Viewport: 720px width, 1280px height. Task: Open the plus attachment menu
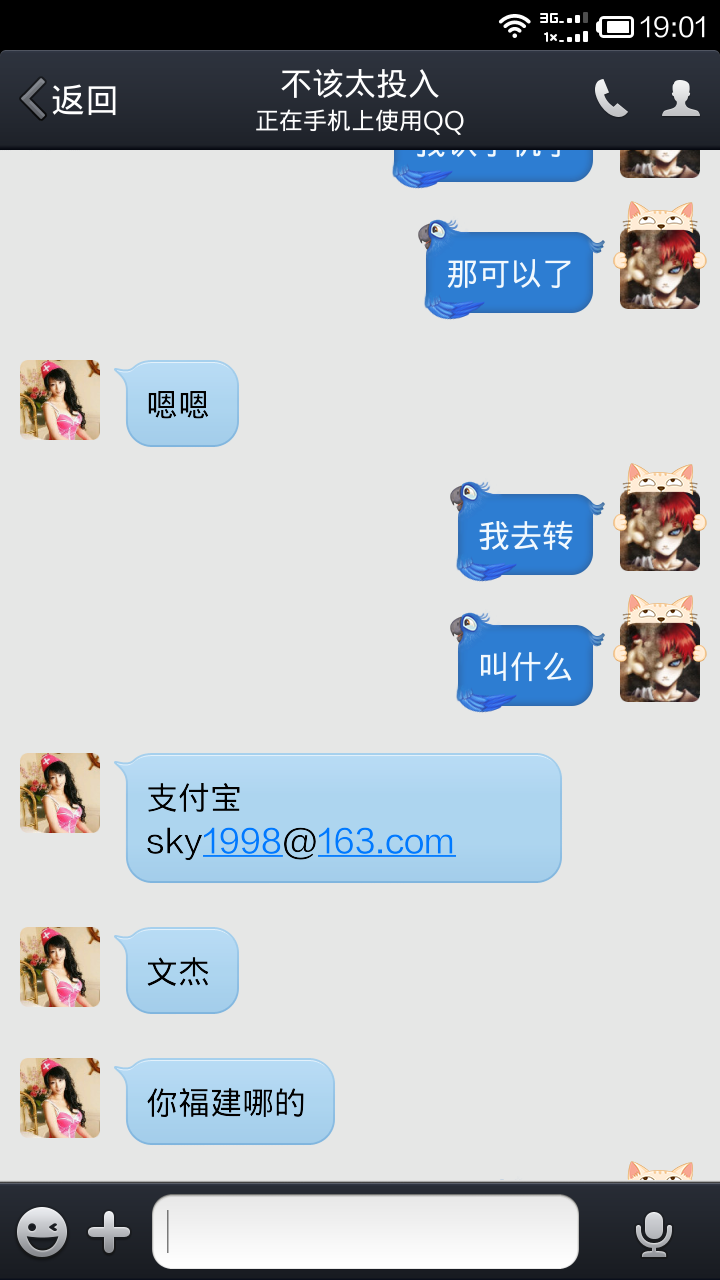tap(109, 1232)
